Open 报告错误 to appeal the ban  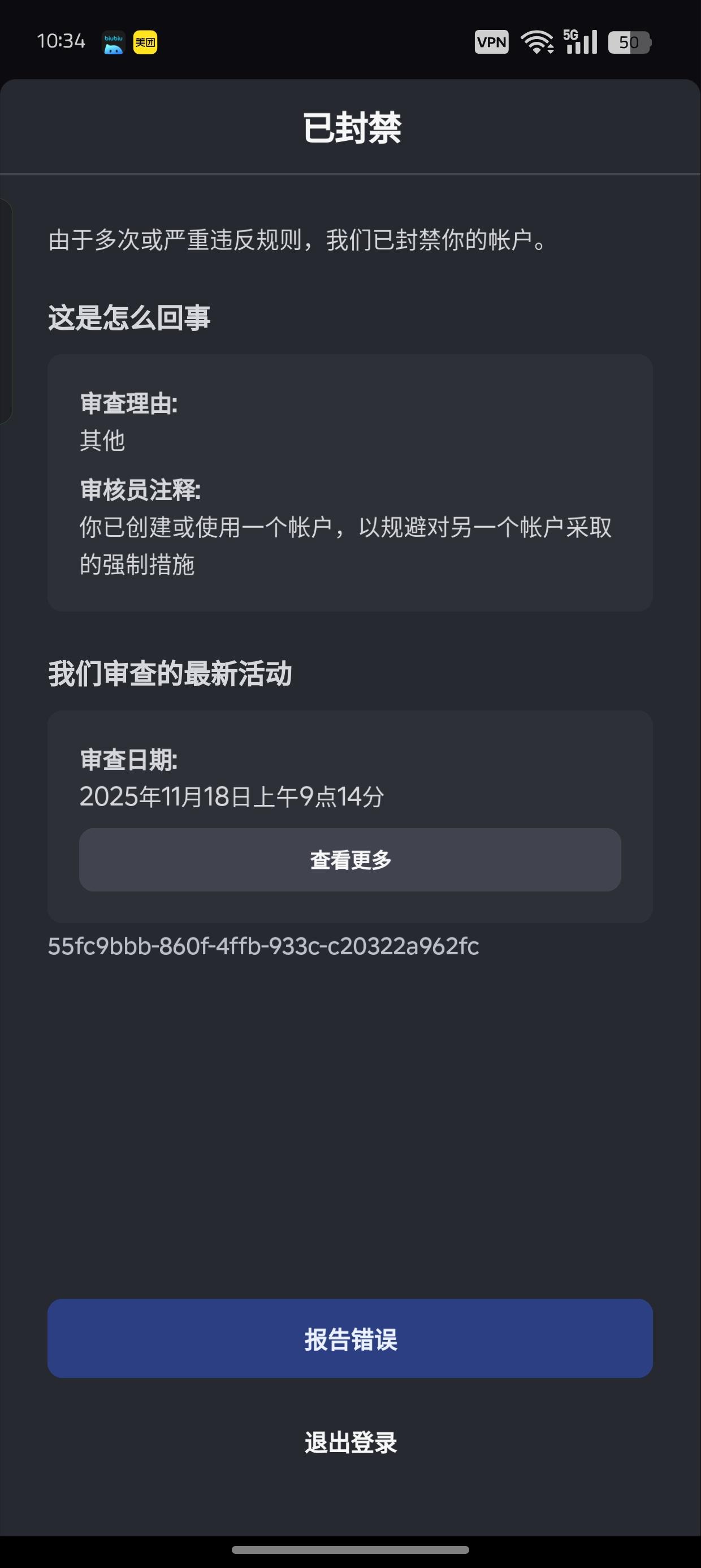(x=350, y=1338)
